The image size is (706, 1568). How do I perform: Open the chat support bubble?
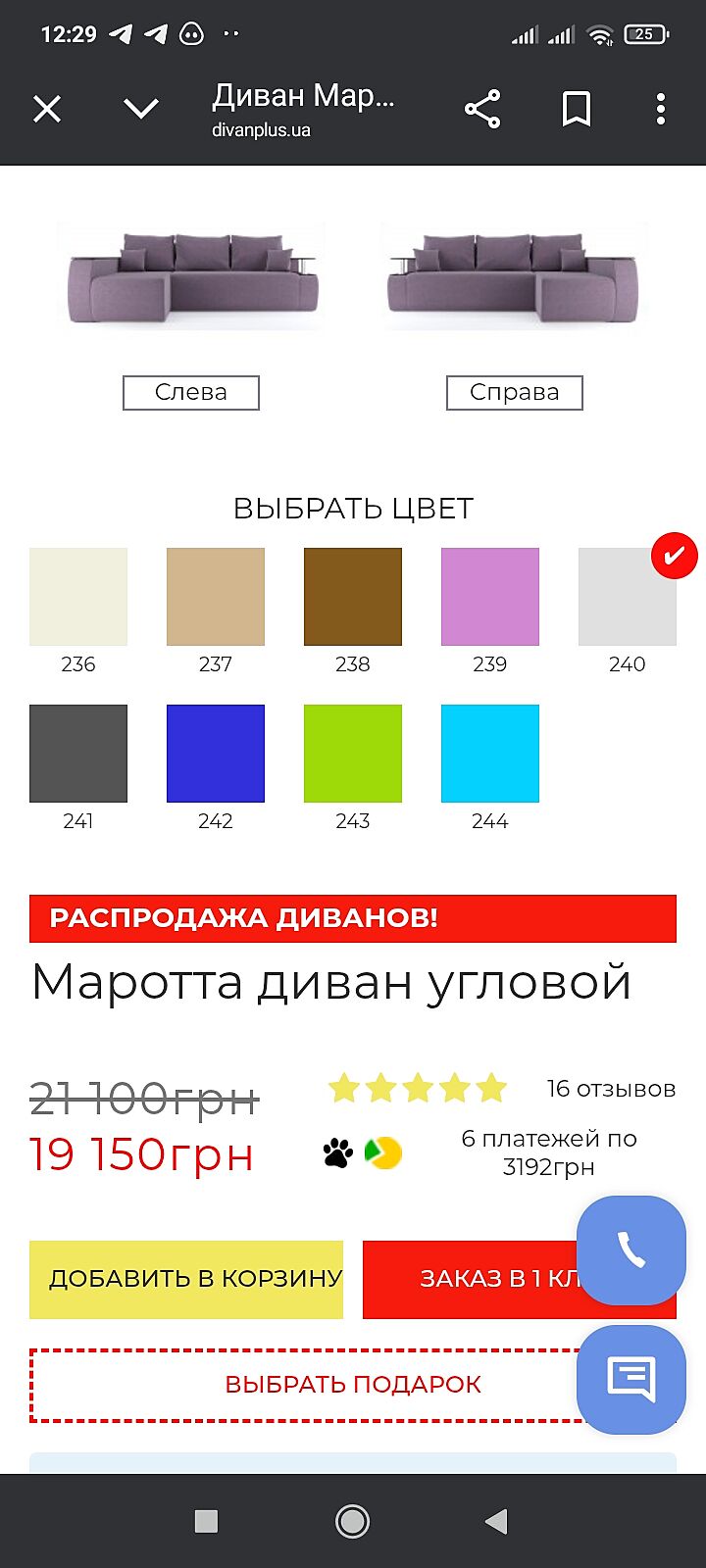630,1379
